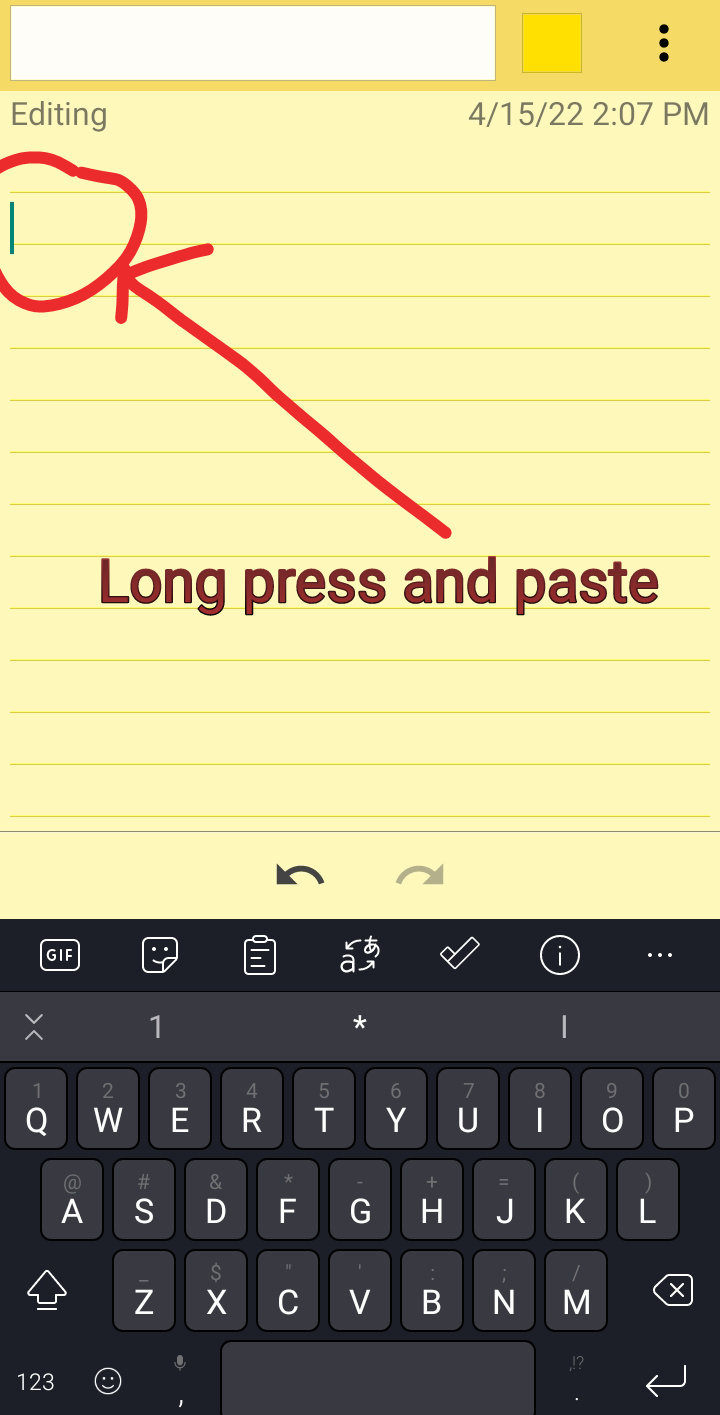
Task: Open the three-dot overflow menu
Action: pyautogui.click(x=663, y=43)
